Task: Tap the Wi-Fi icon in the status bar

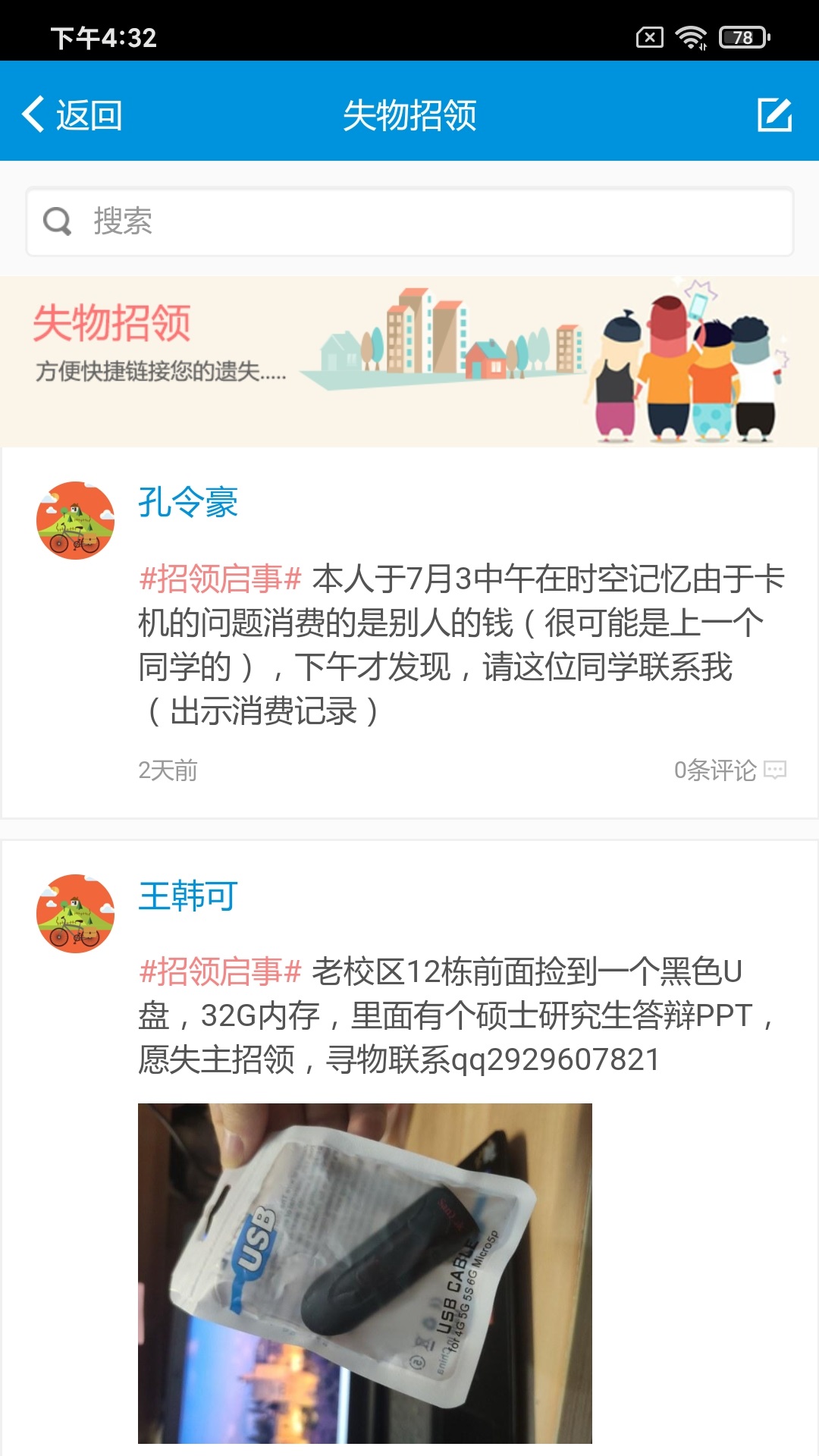Action: tap(691, 36)
